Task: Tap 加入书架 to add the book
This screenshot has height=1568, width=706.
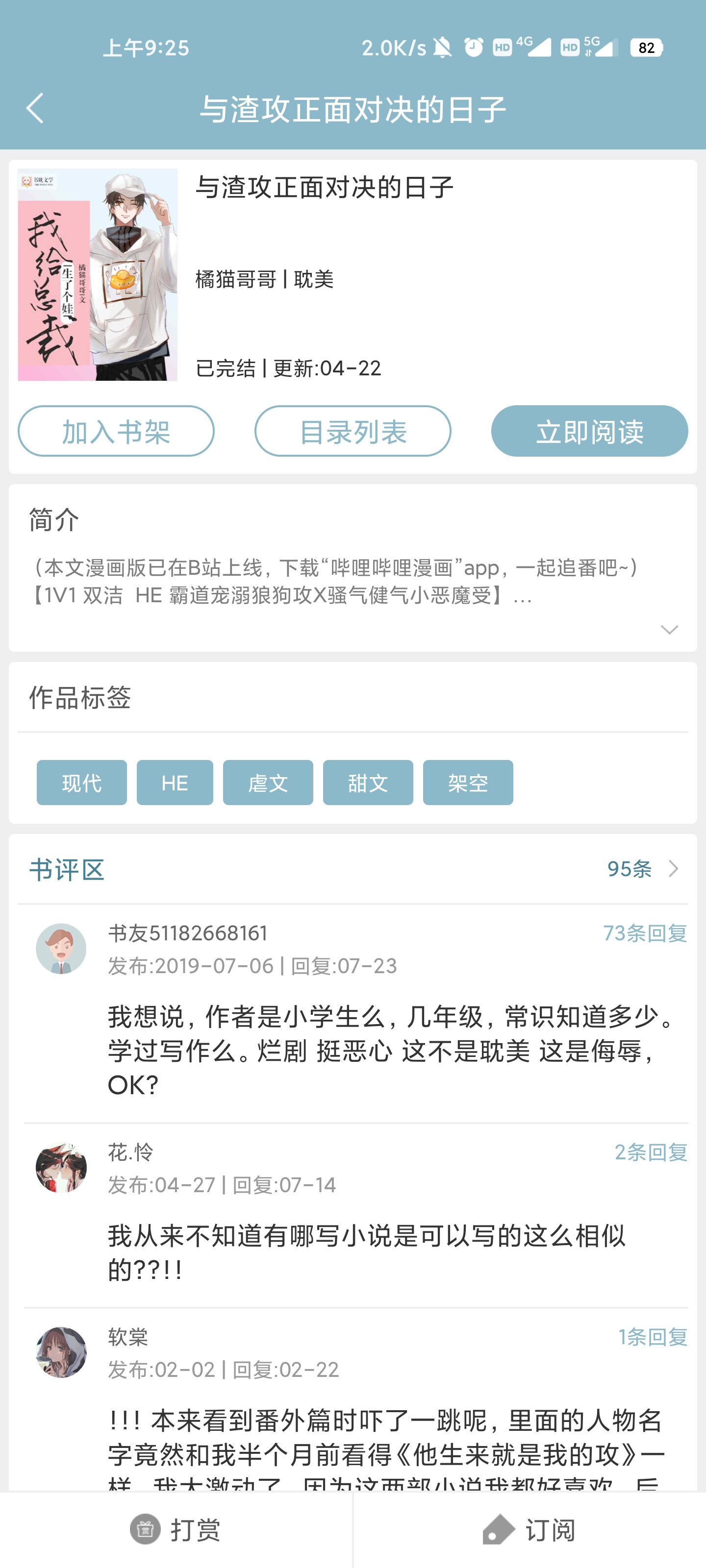Action: (116, 432)
